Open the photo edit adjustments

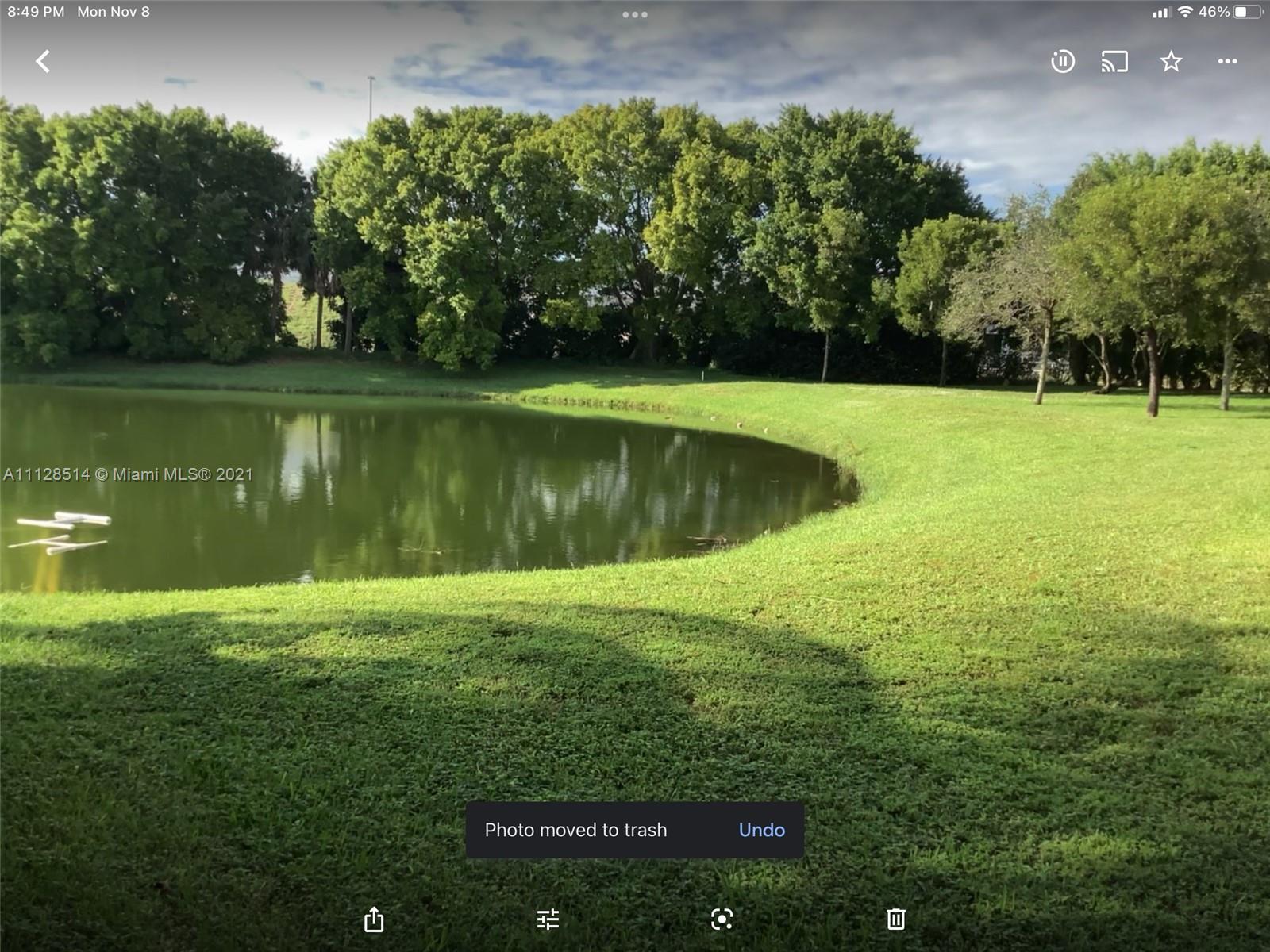[548, 919]
